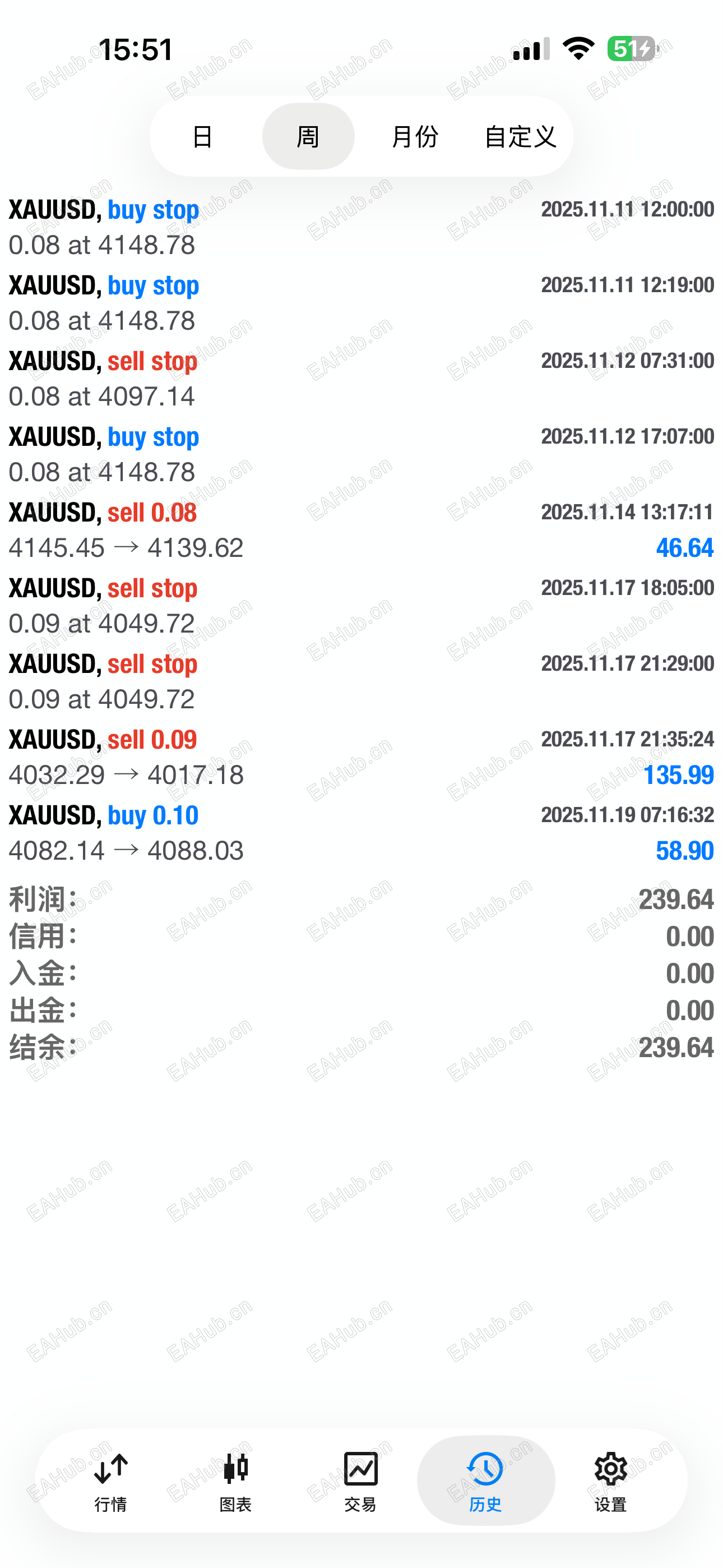Switch to the 月份 period filter
Viewport: 723px width, 1568px height.
(x=414, y=137)
